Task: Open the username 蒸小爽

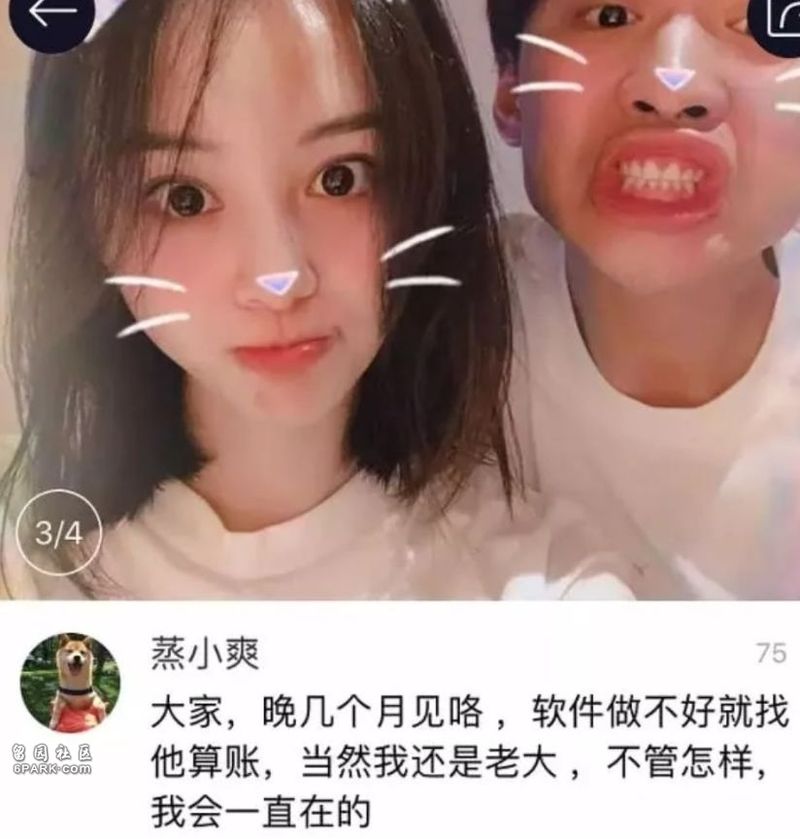Action: 204,656
